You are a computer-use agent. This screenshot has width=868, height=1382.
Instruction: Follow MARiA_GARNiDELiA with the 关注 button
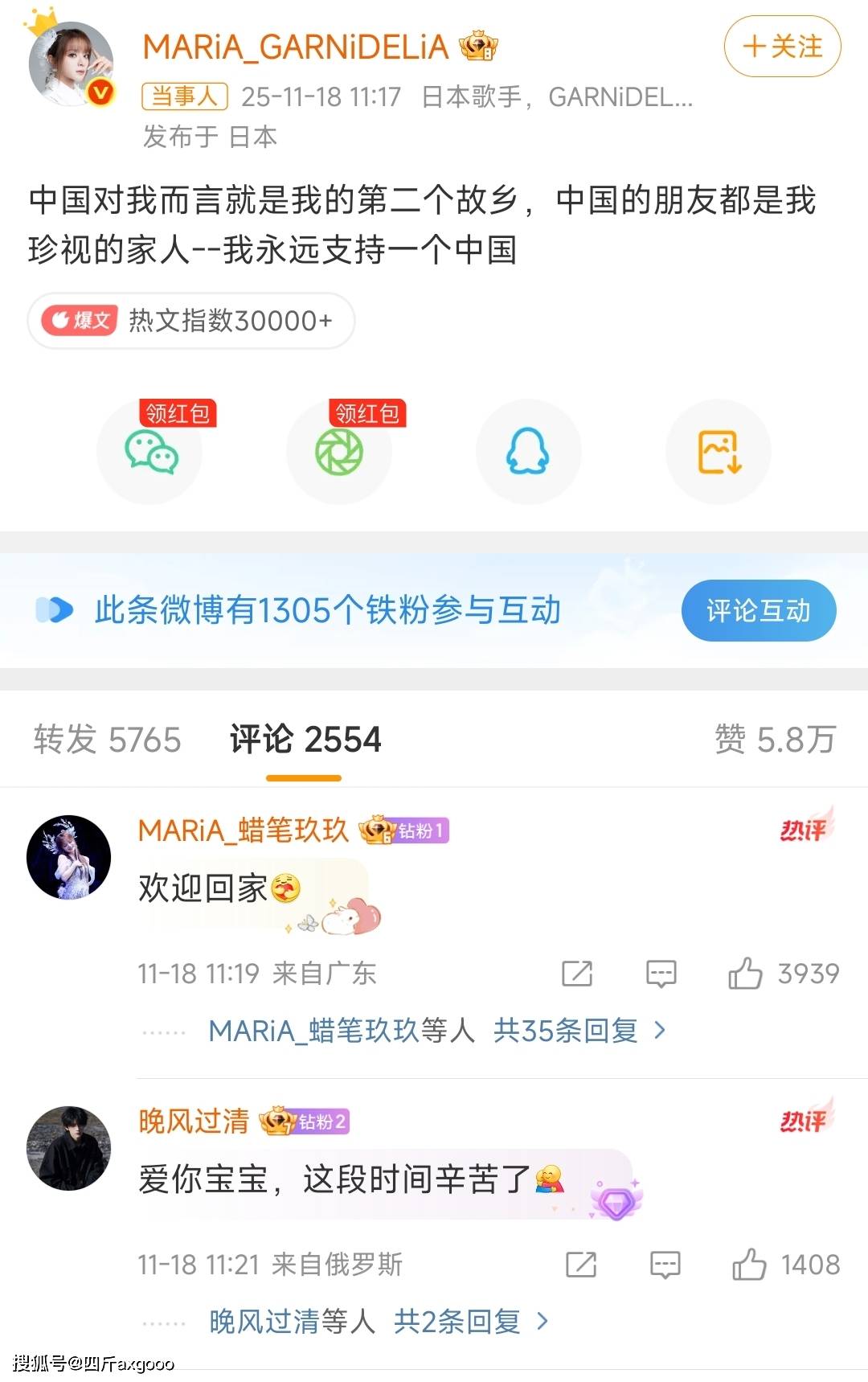(782, 47)
